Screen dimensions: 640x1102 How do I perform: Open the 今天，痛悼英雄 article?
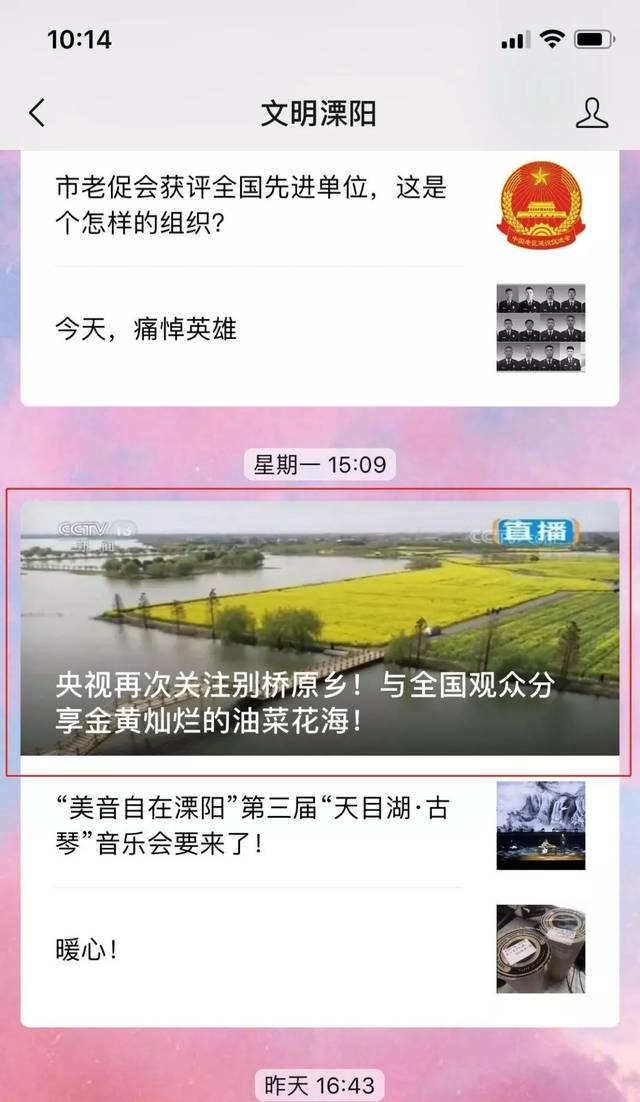pos(146,328)
